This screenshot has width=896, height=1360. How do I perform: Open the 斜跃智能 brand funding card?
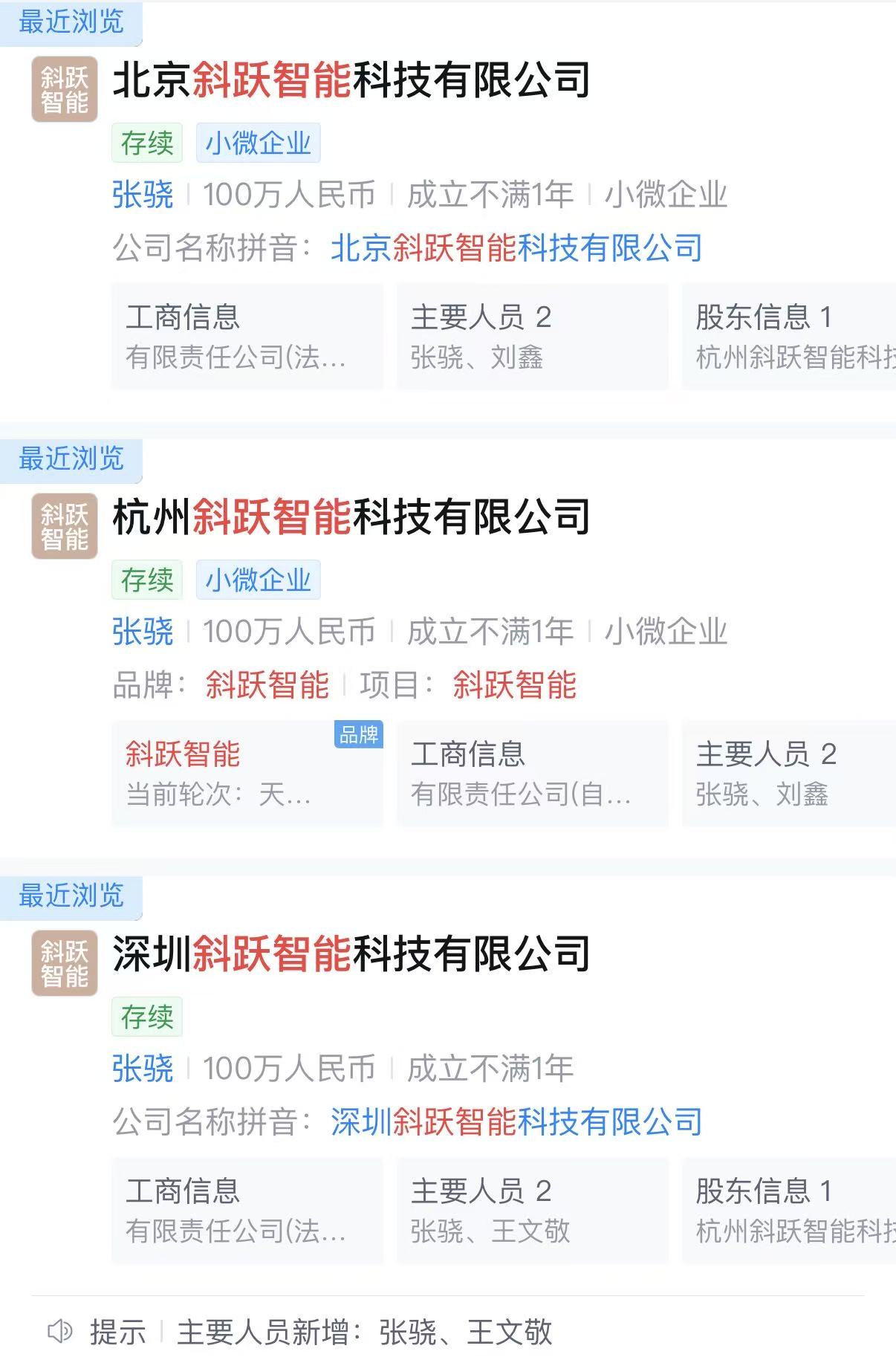click(245, 773)
